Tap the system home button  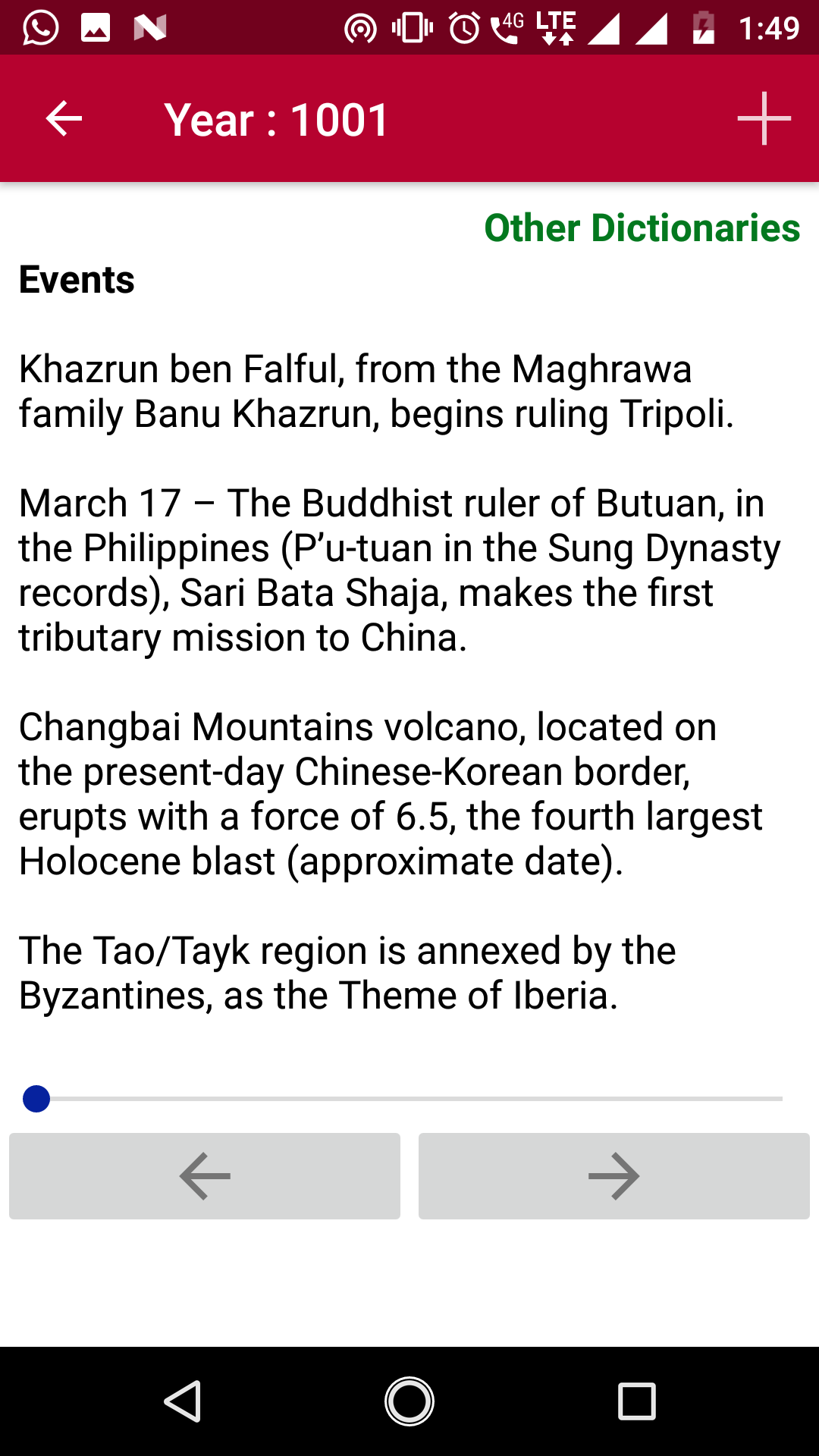(x=409, y=1401)
